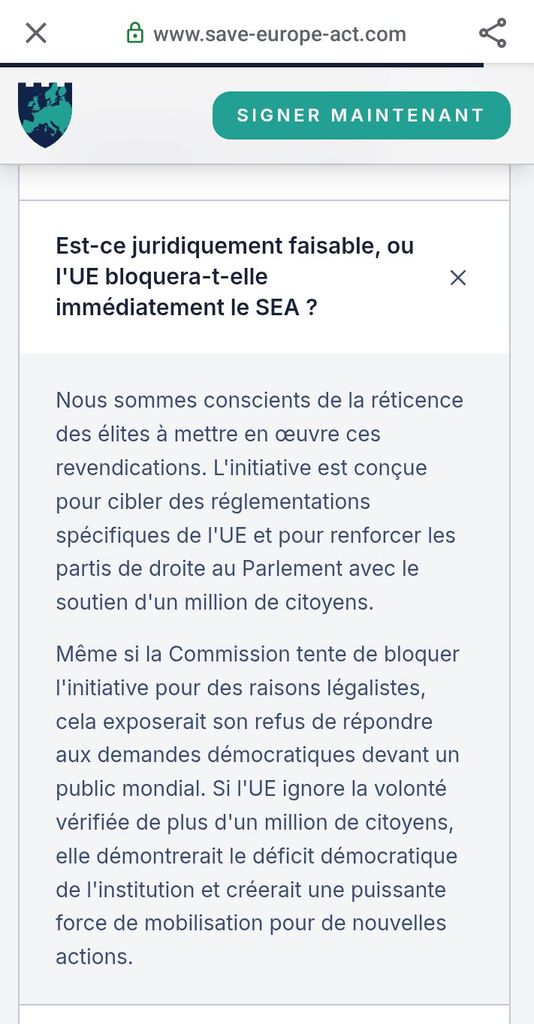
Task: Open the Save Europe shield logo home
Action: click(45, 115)
